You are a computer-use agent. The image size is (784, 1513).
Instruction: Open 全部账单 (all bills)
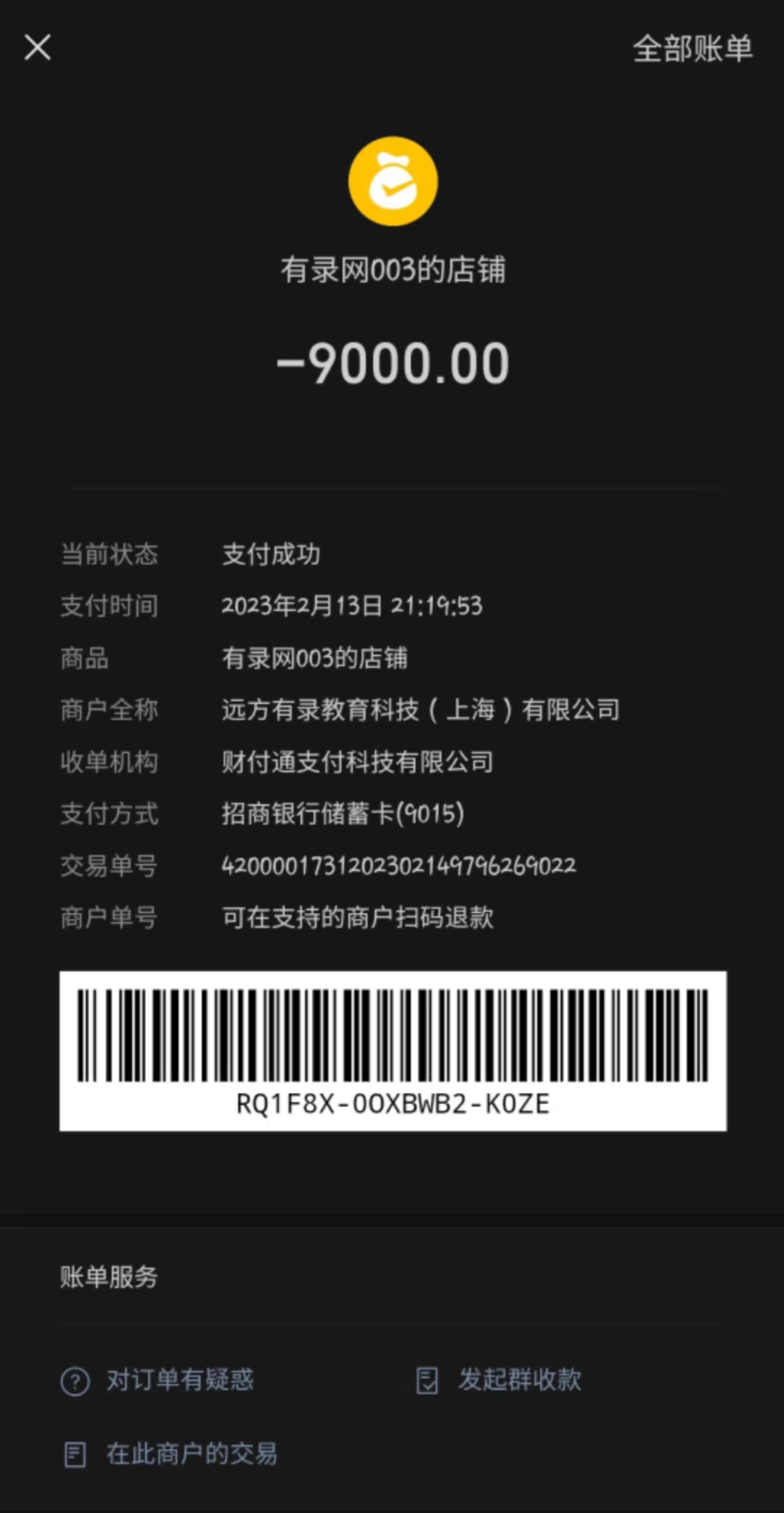tap(692, 49)
